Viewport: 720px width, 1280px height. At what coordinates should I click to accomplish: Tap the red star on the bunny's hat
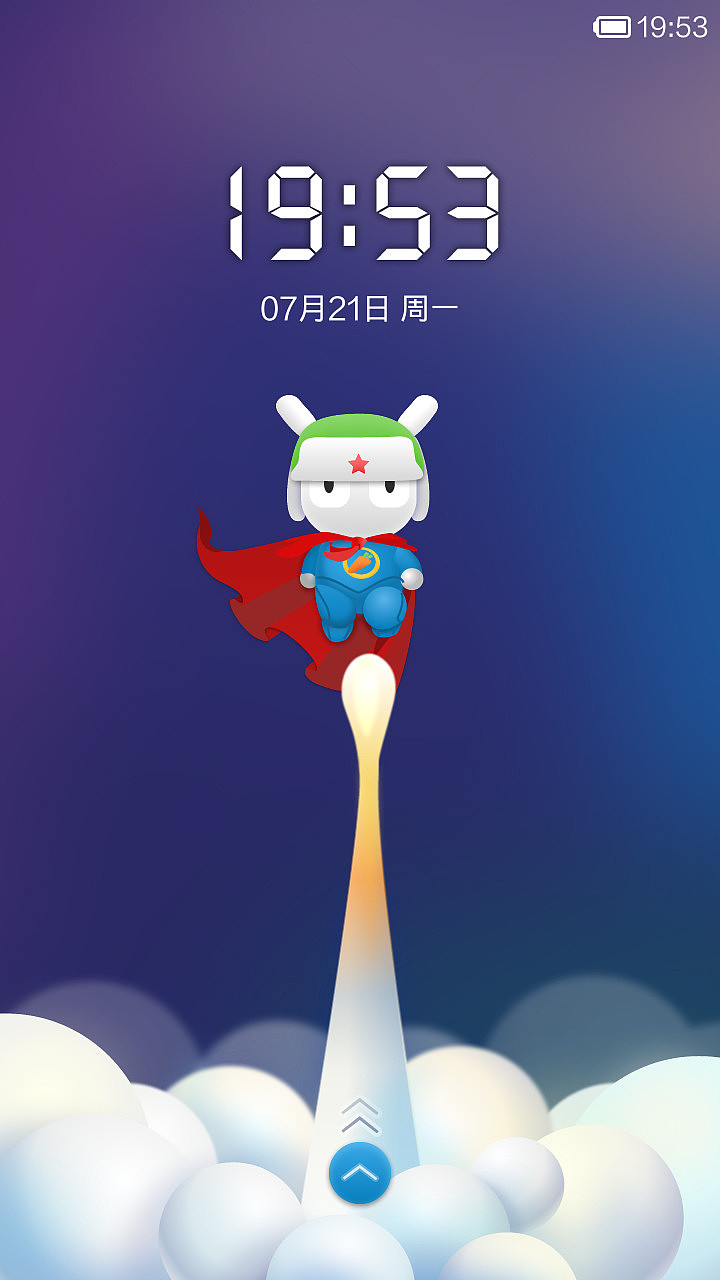click(x=358, y=462)
